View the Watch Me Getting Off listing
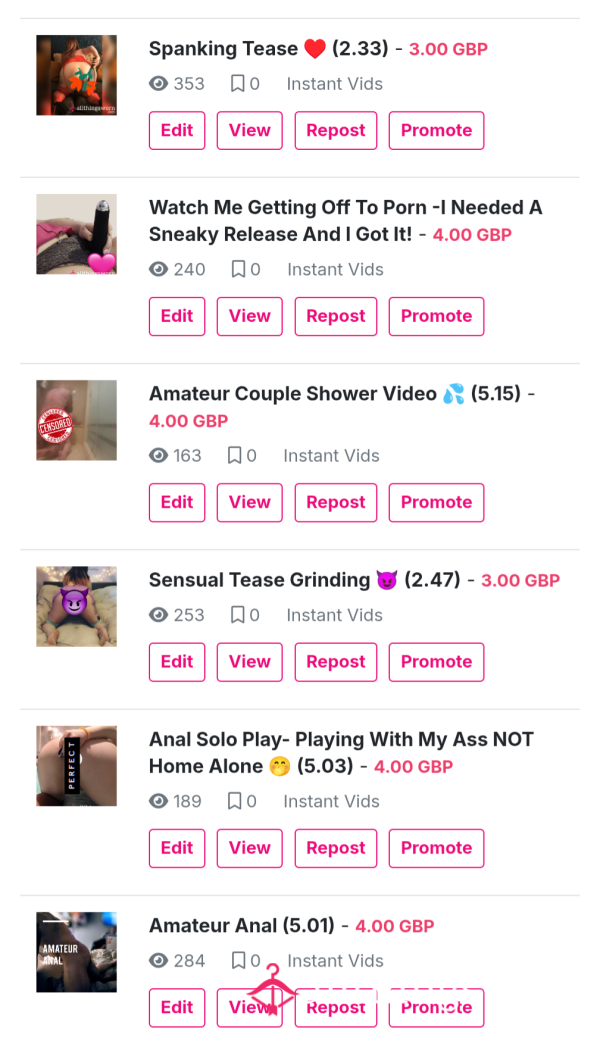 pos(250,316)
